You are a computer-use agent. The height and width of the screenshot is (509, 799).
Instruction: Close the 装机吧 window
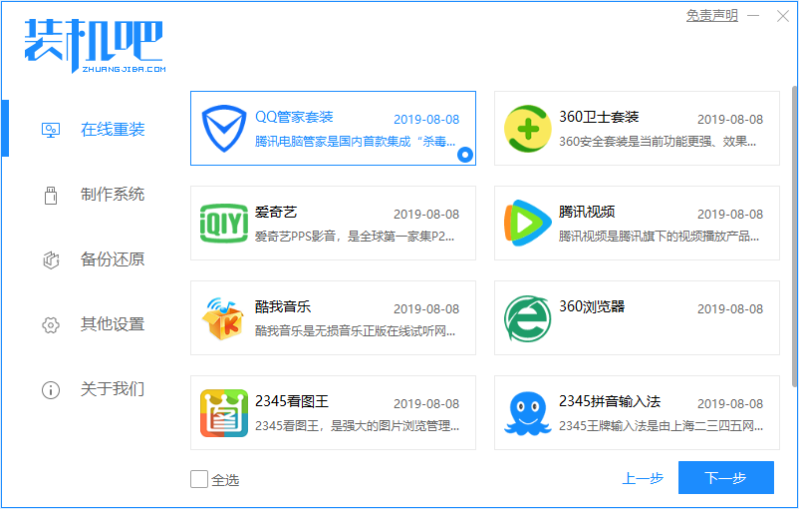click(781, 15)
